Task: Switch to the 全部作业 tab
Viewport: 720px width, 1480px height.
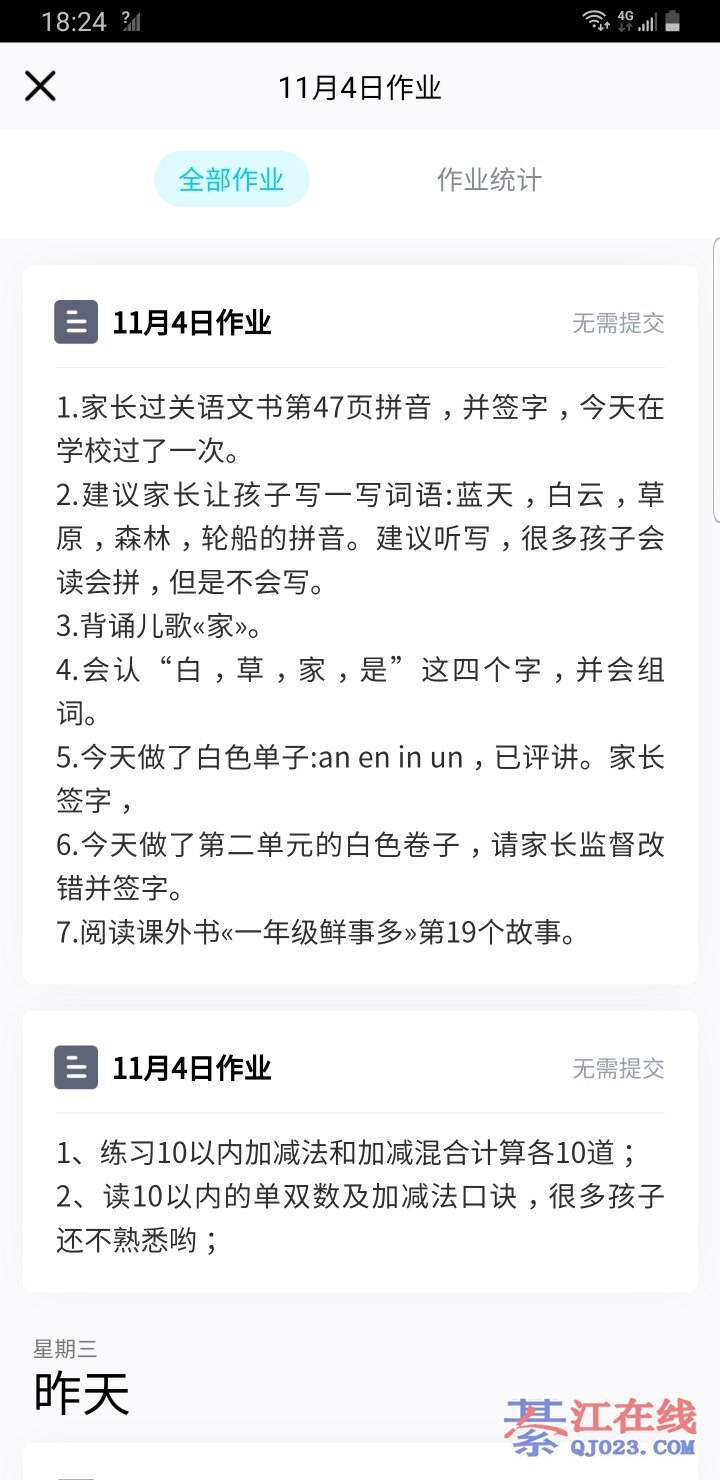Action: (x=231, y=180)
